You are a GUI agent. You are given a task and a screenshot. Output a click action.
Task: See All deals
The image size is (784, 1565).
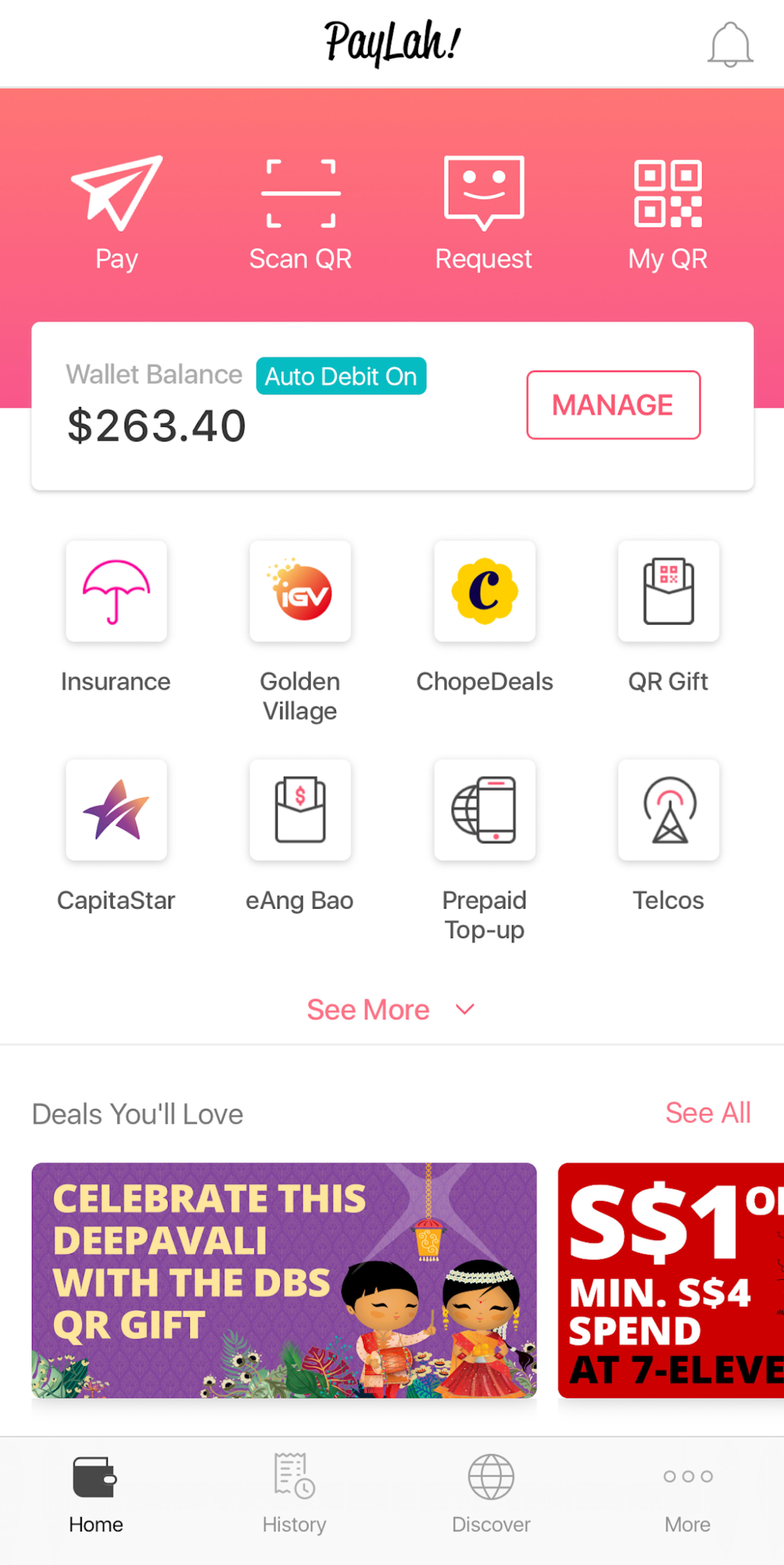pyautogui.click(x=707, y=1113)
